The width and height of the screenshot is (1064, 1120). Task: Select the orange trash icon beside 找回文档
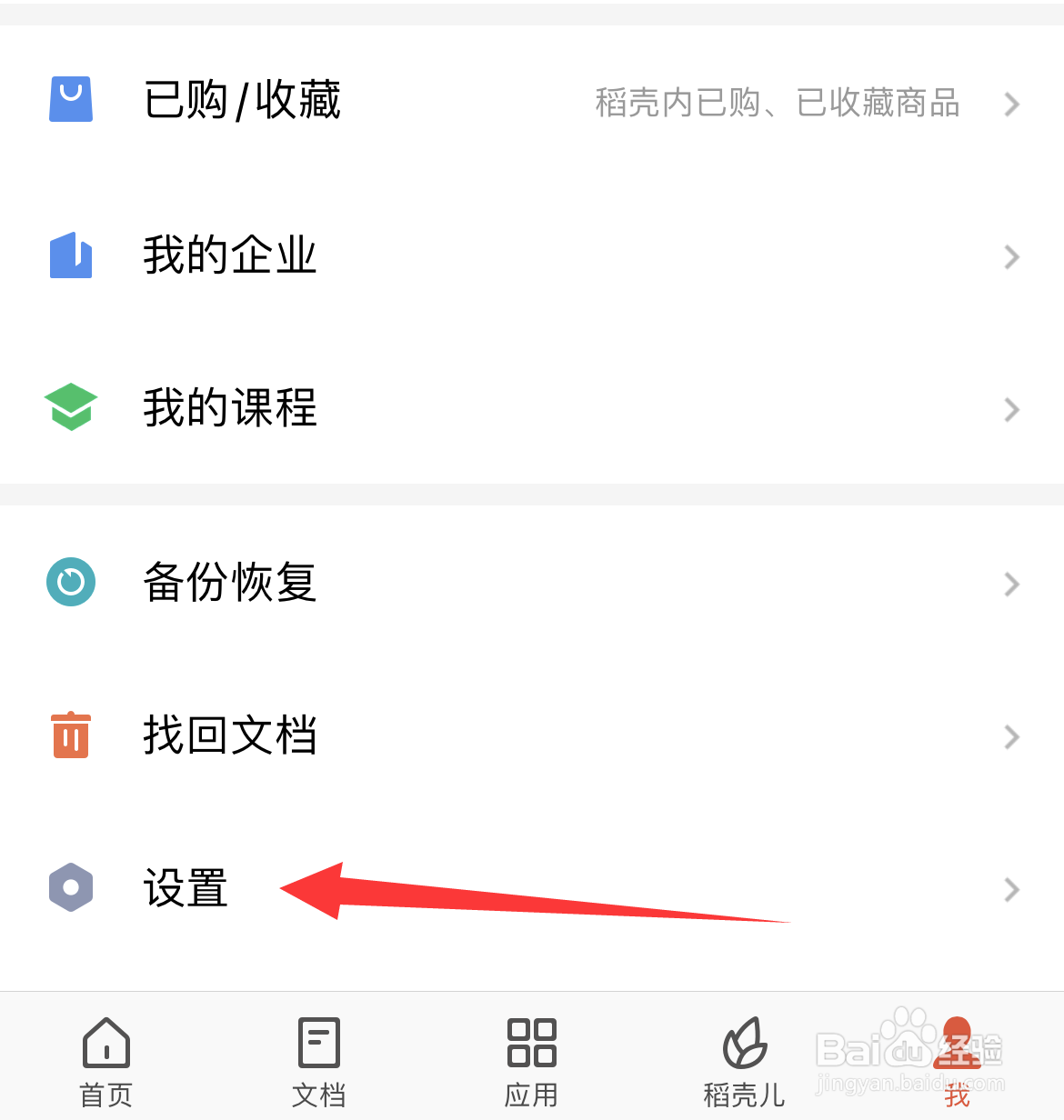70,735
